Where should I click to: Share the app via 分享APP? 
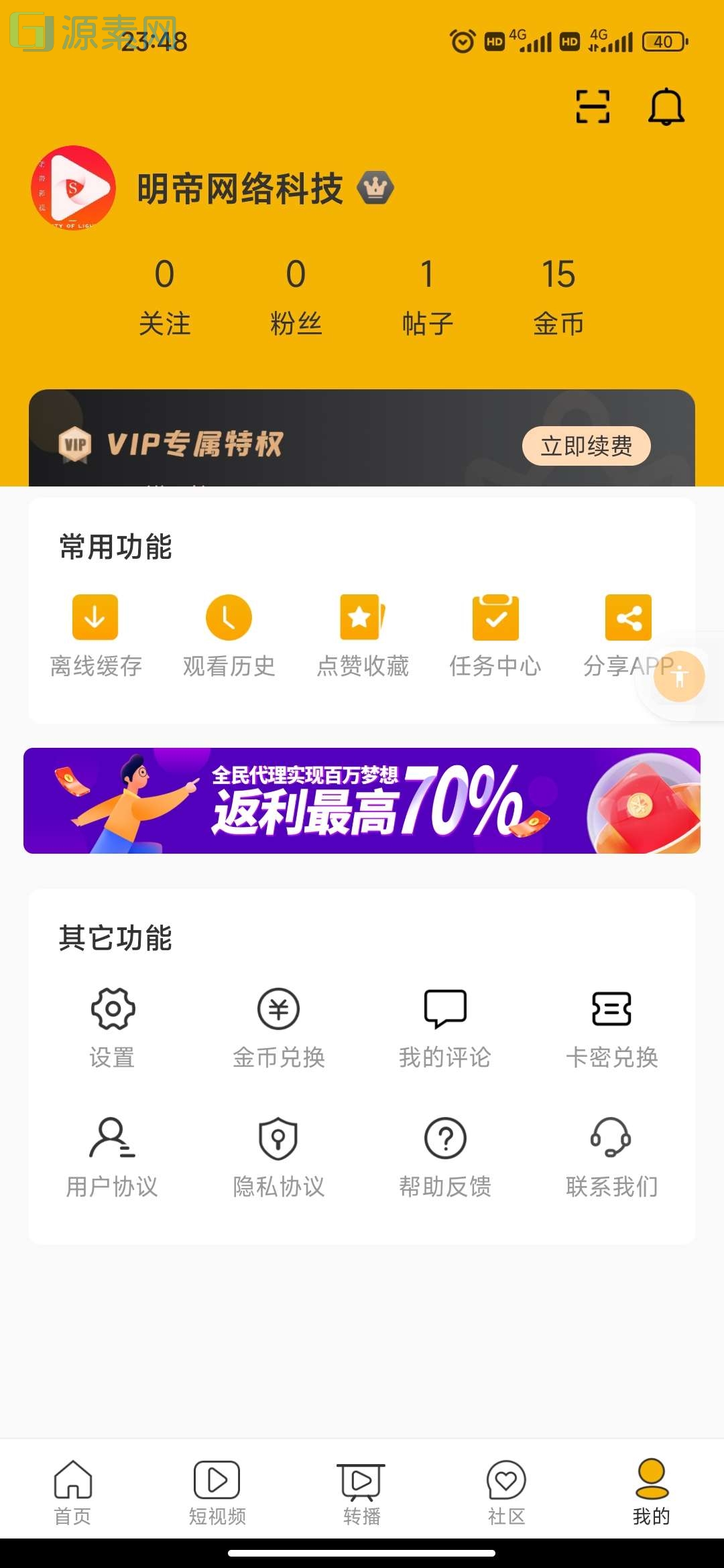coord(627,633)
